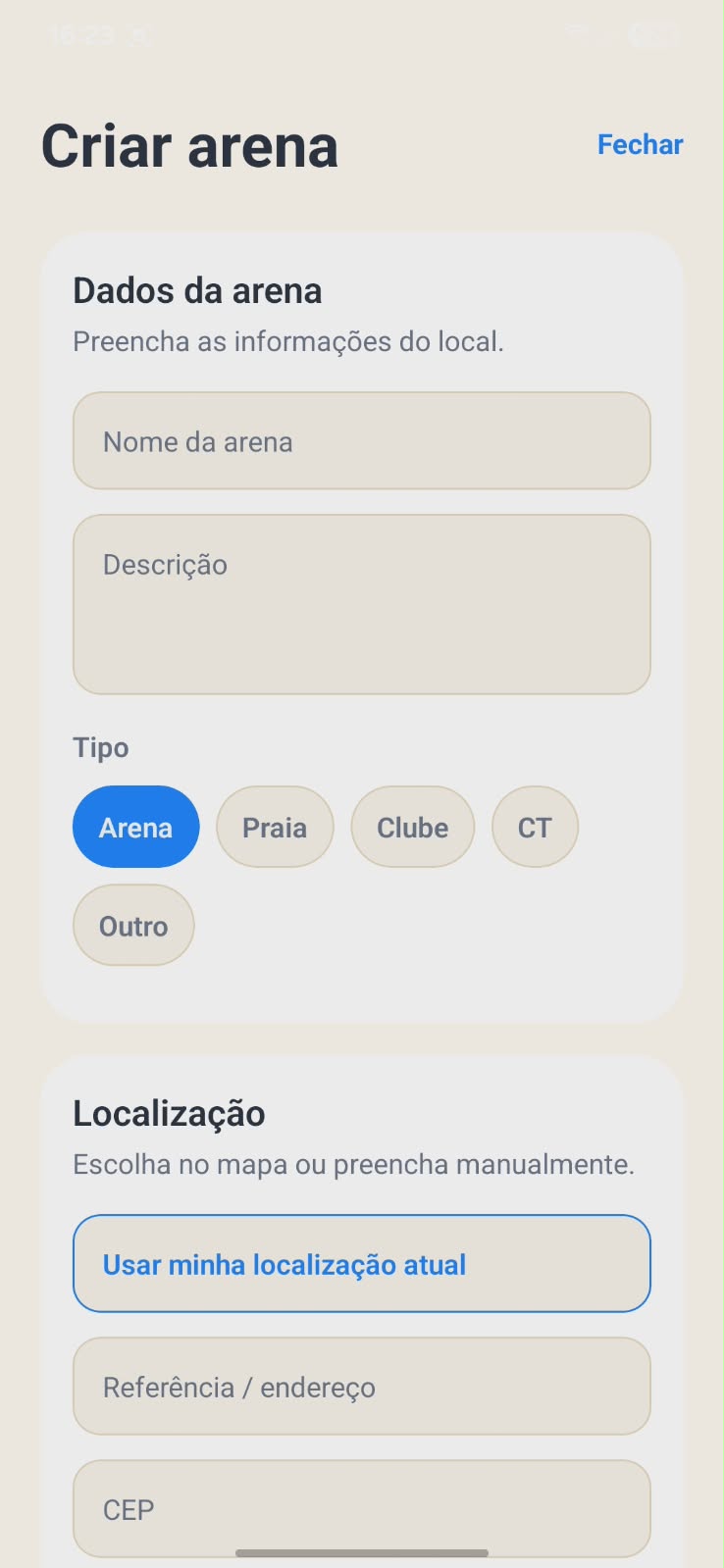Viewport: 724px width, 1568px height.
Task: Select the Arena type chip
Action: (135, 827)
